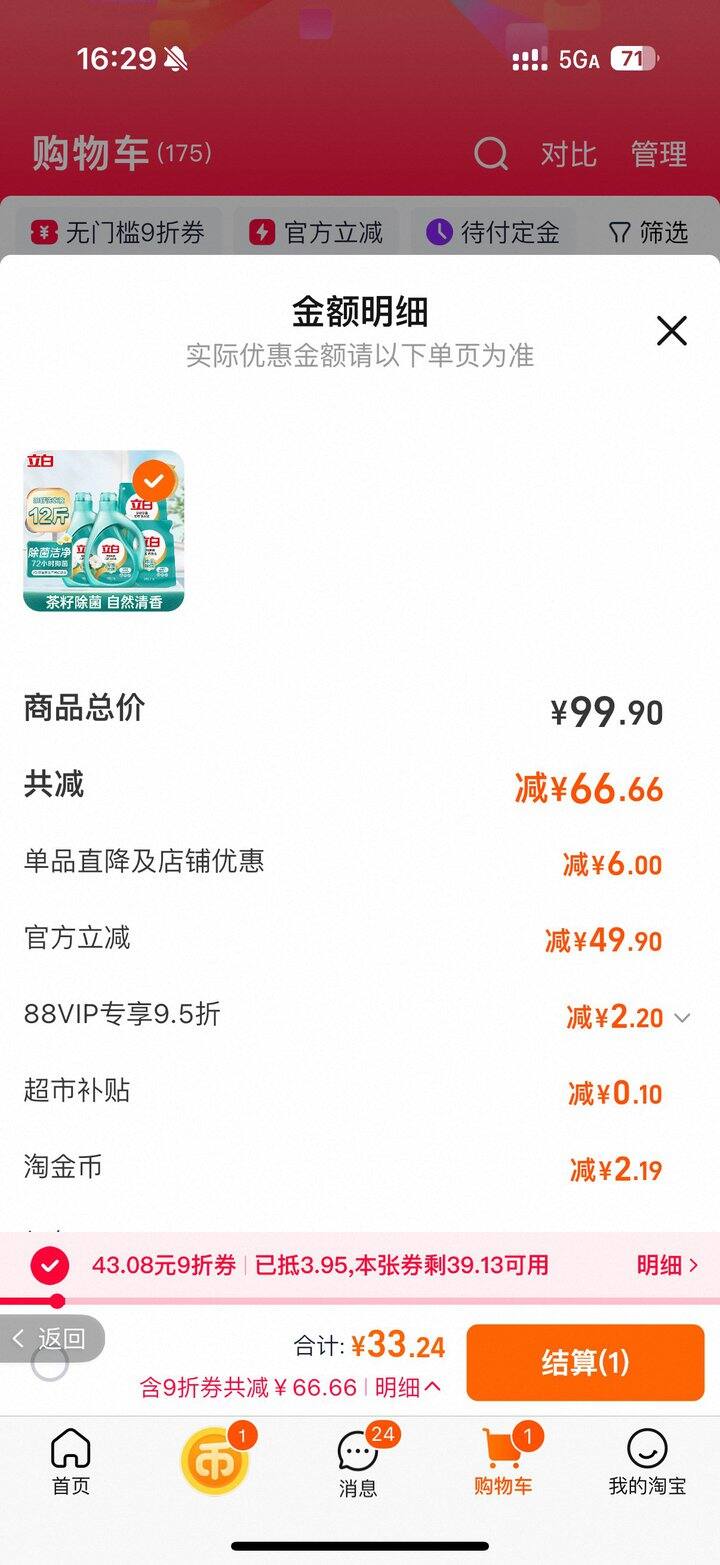The width and height of the screenshot is (720, 1565).
Task: Expand the 88VIP专享9.5折 discount details
Action: (682, 1017)
